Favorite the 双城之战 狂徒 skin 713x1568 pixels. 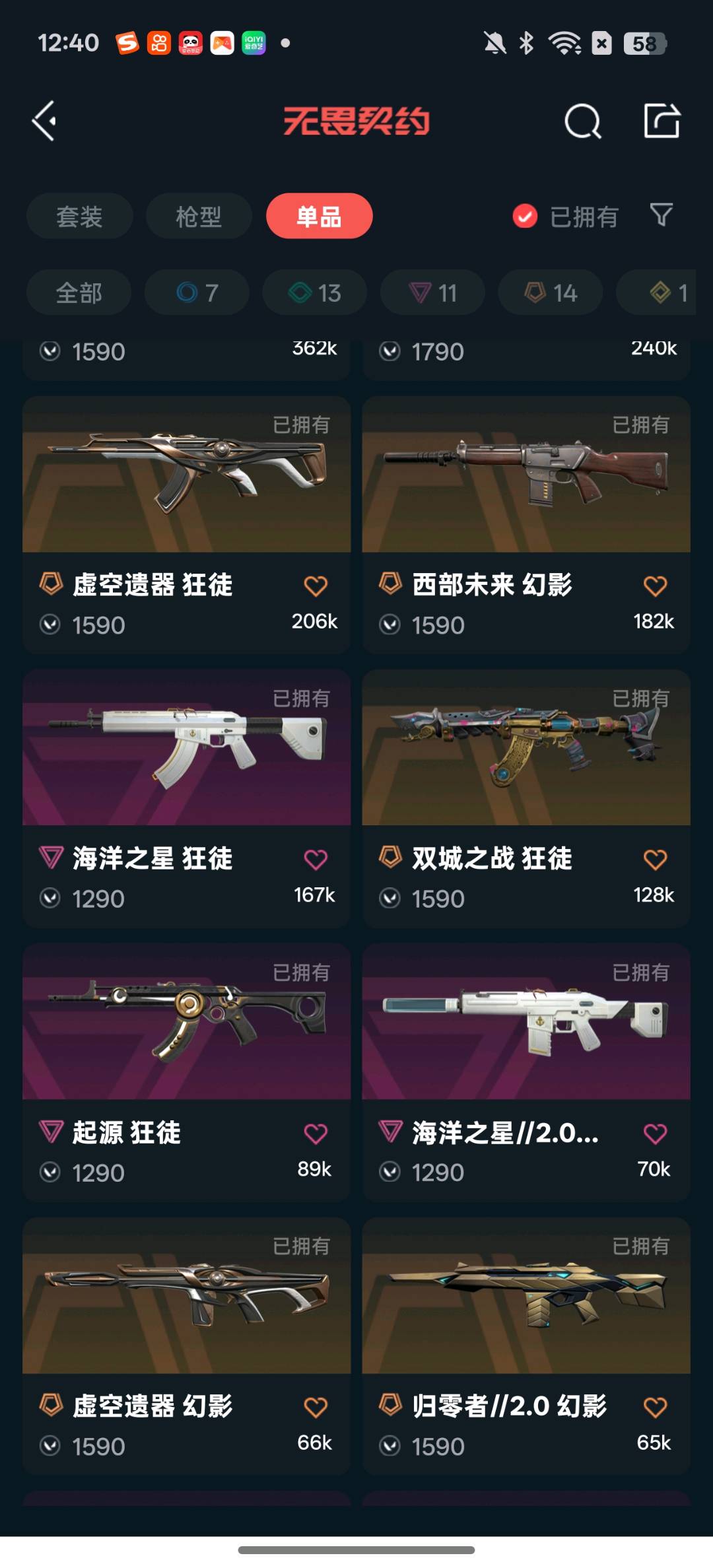(x=655, y=860)
